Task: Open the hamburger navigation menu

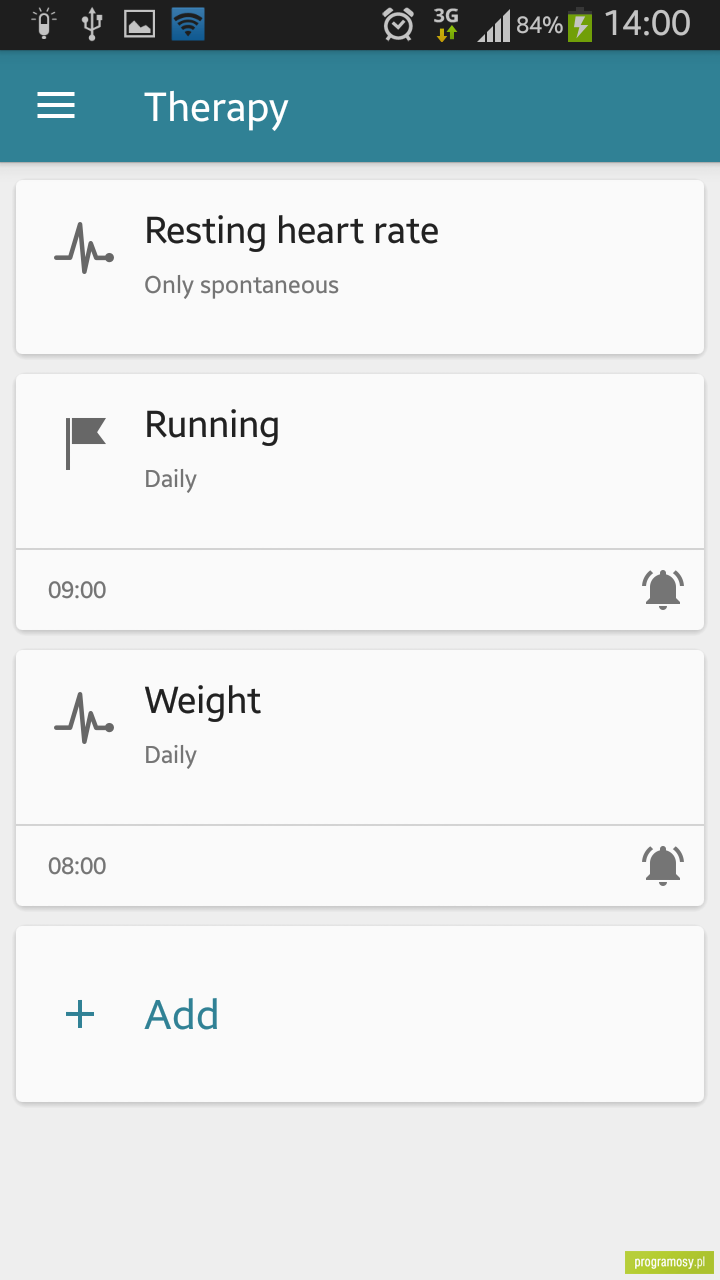Action: 56,106
